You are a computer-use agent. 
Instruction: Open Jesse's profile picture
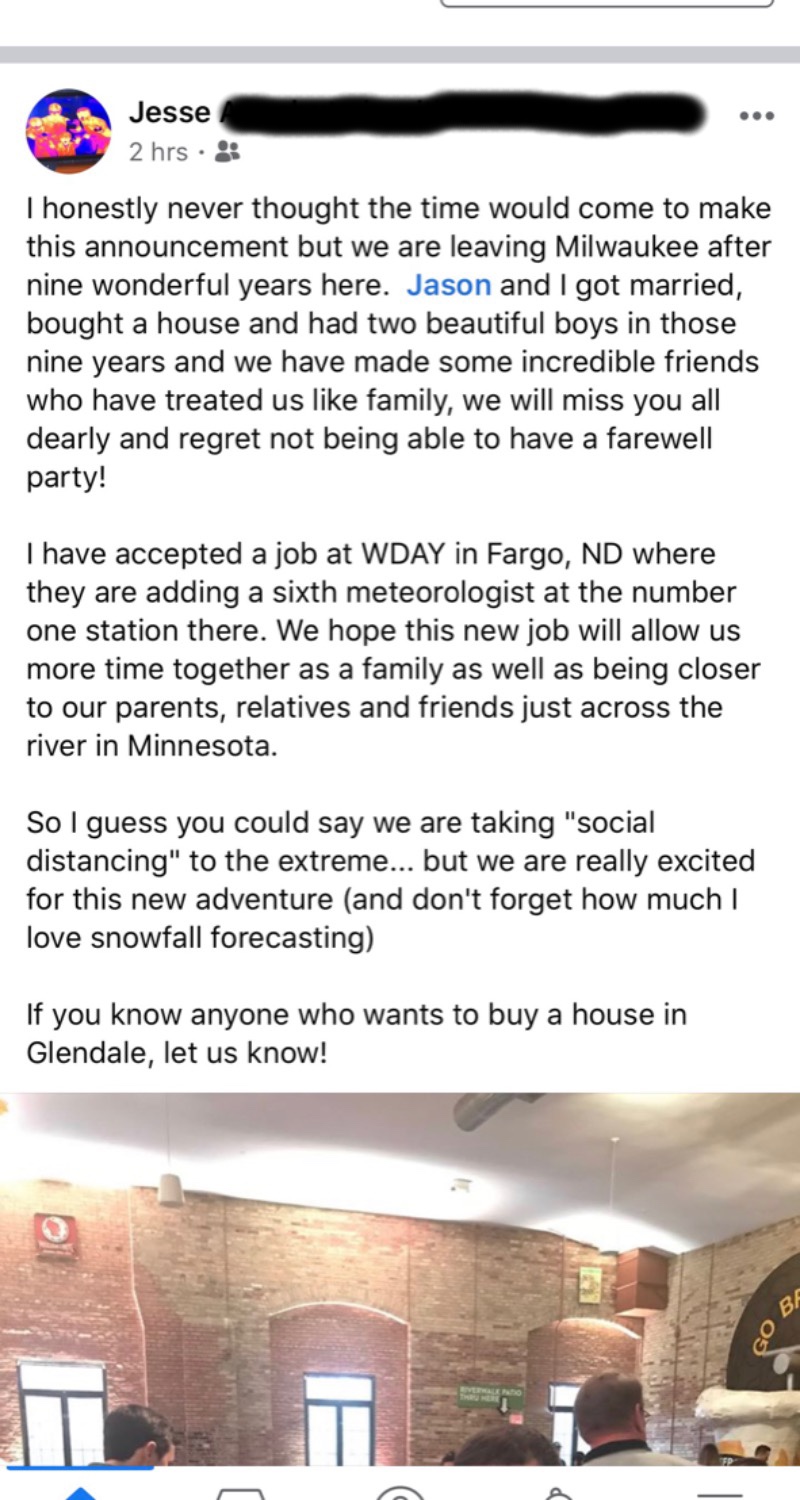click(68, 131)
